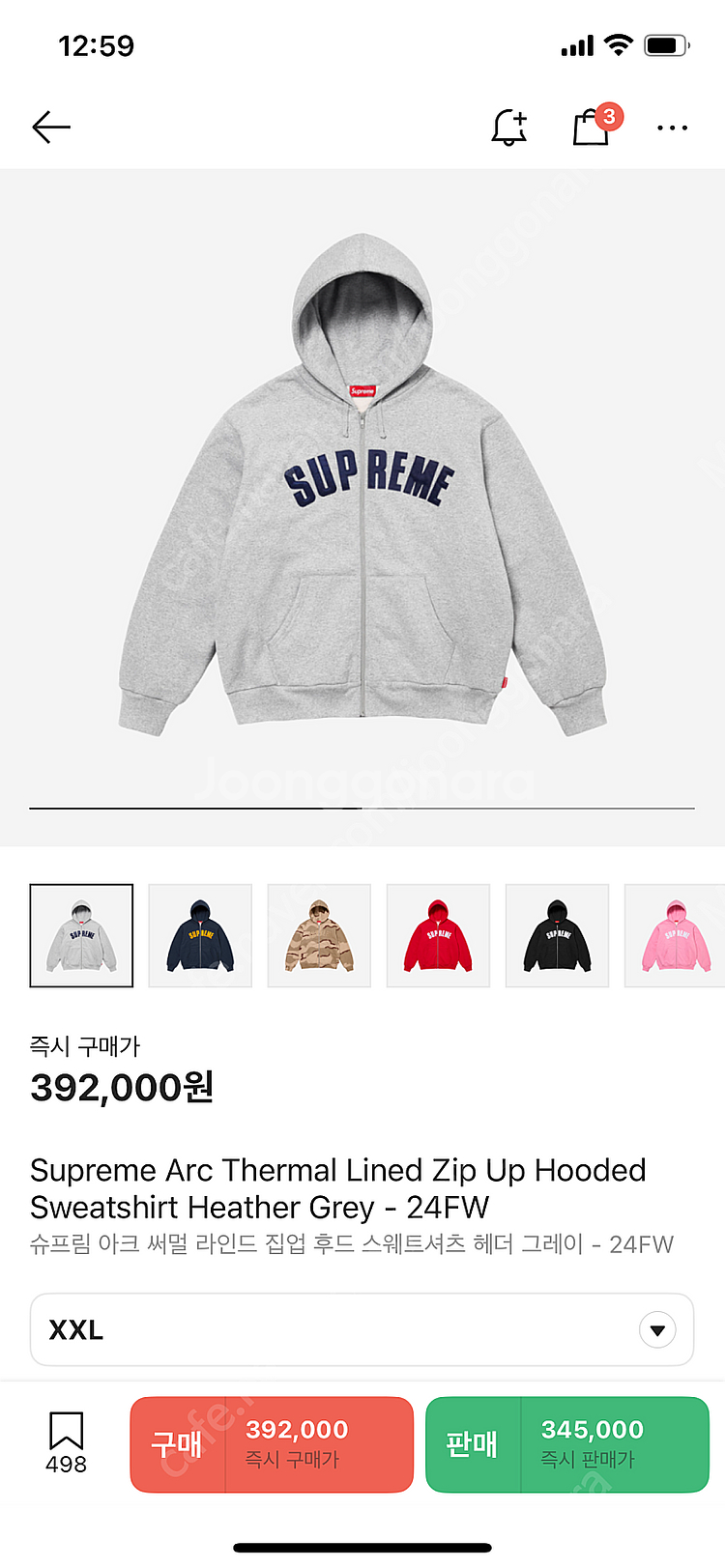Bookmark this product with 498 saves

coord(66,1441)
